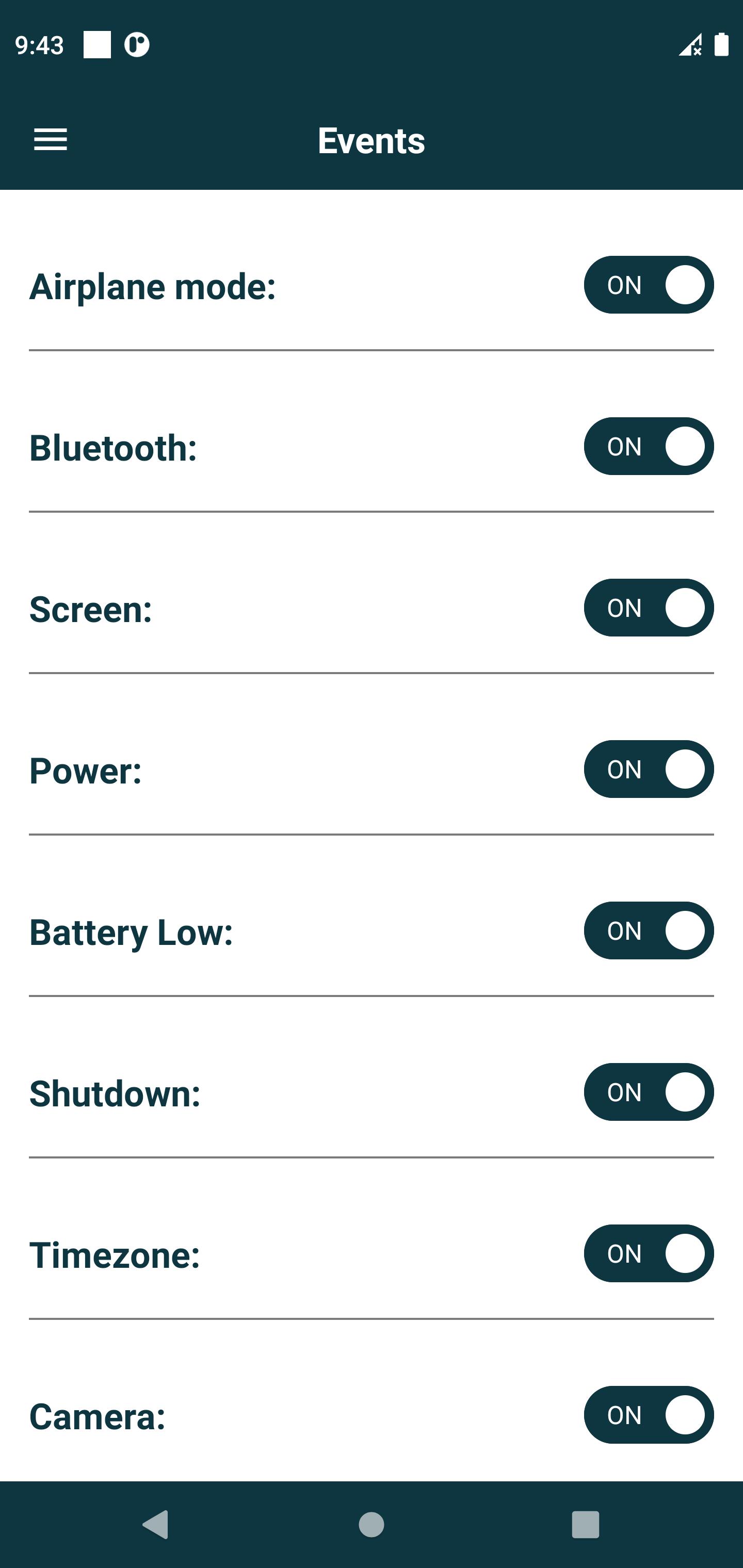The width and height of the screenshot is (743, 1568).
Task: Toggle the Timezone event switch
Action: click(649, 1253)
